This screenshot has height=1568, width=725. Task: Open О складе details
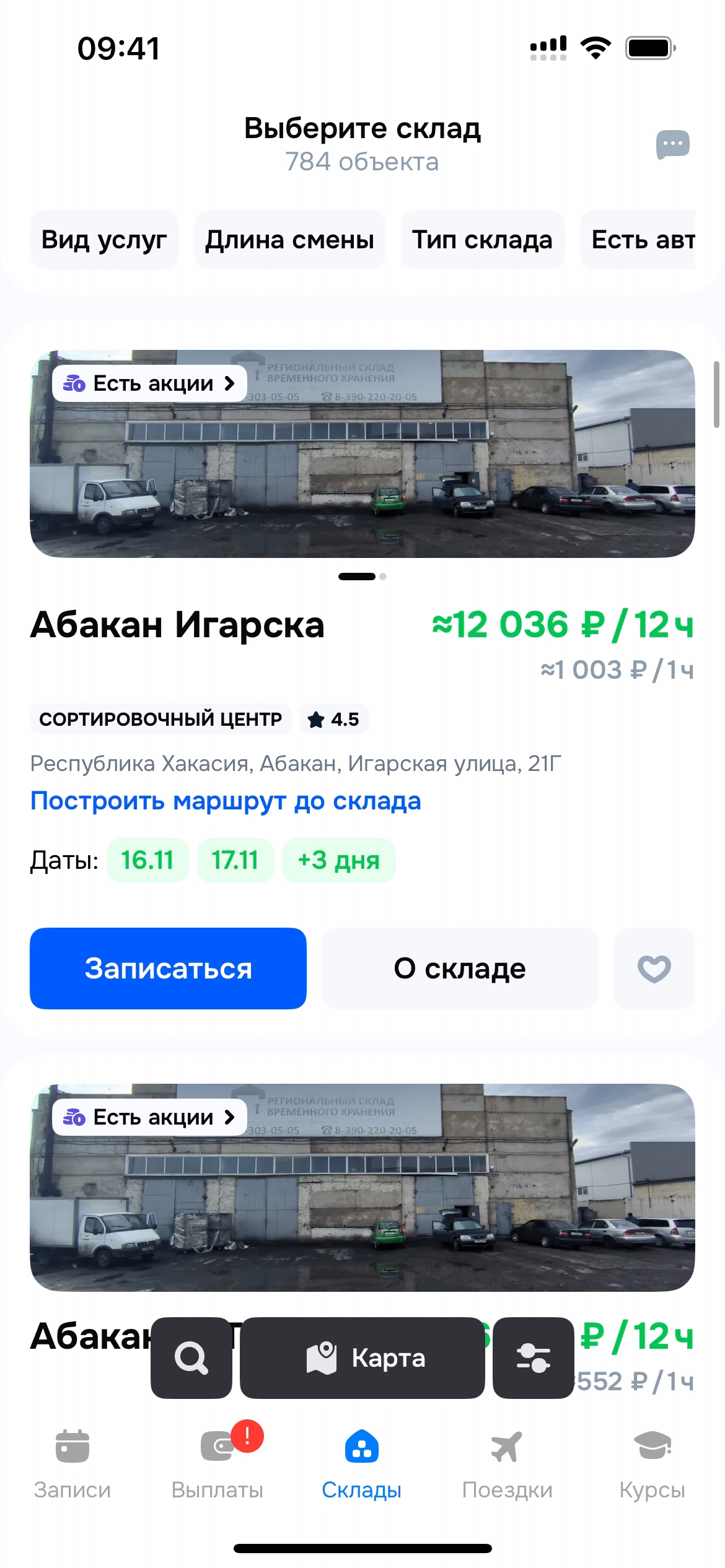coord(460,969)
